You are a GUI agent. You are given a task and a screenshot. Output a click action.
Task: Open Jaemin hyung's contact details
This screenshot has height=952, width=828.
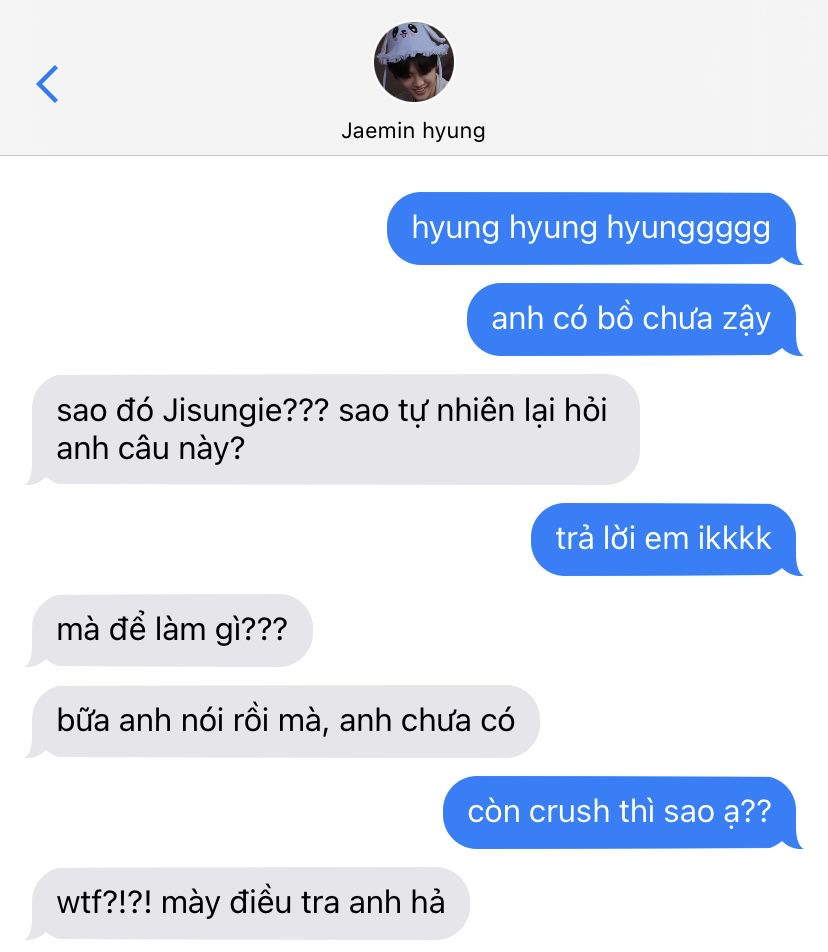tap(413, 64)
